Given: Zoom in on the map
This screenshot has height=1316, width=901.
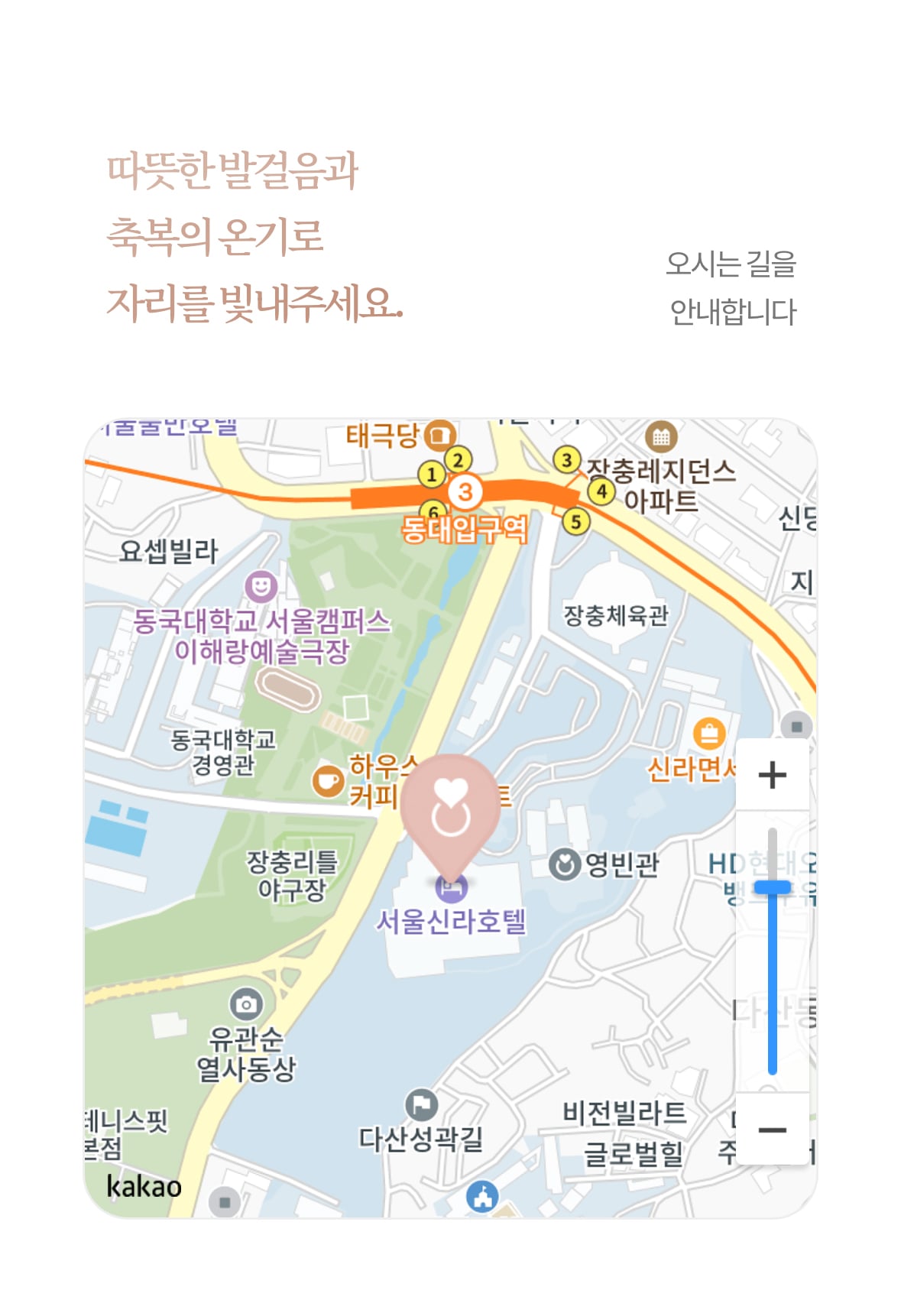Looking at the screenshot, I should [x=772, y=774].
